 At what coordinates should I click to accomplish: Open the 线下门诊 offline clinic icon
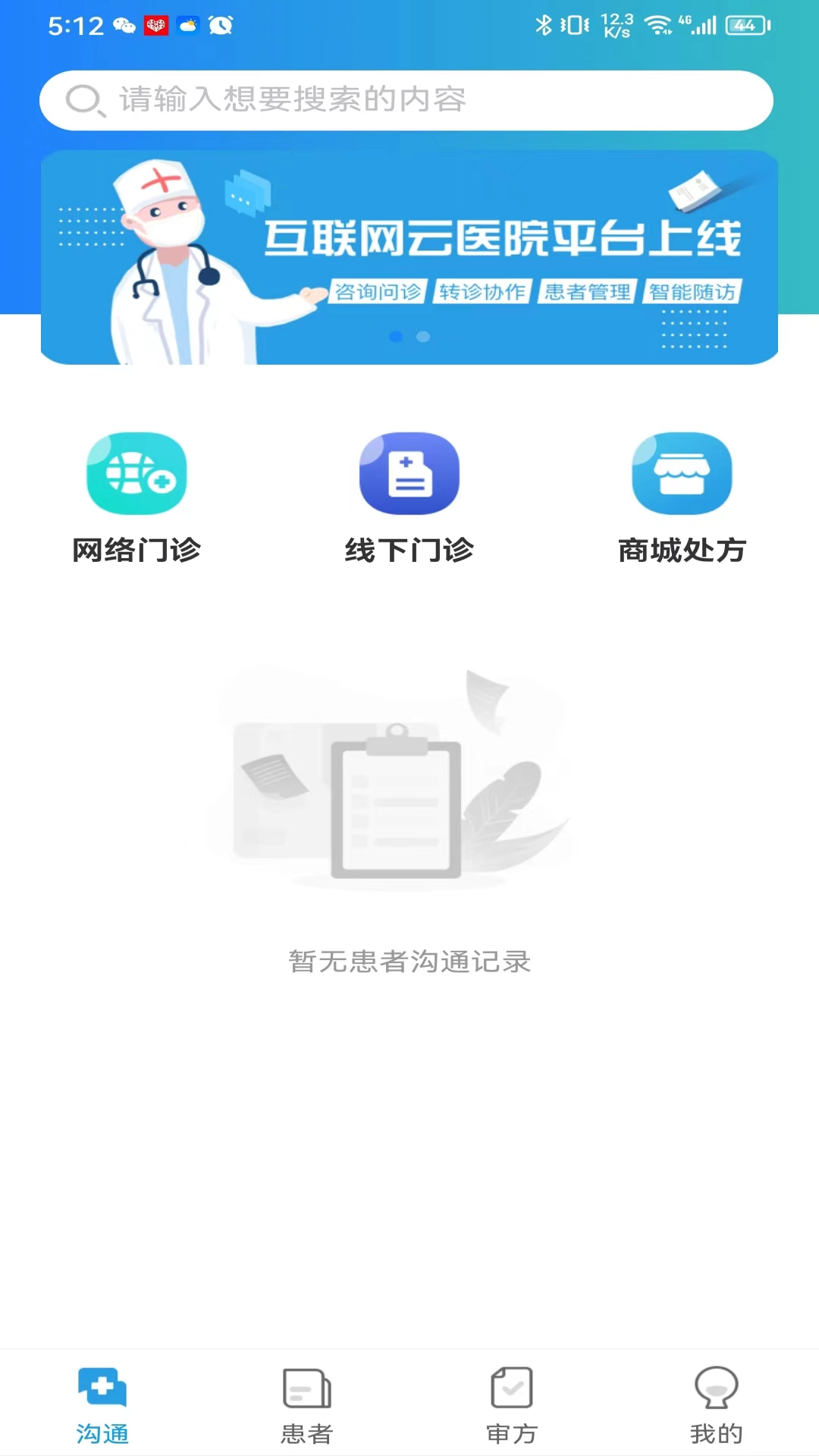coord(409,472)
